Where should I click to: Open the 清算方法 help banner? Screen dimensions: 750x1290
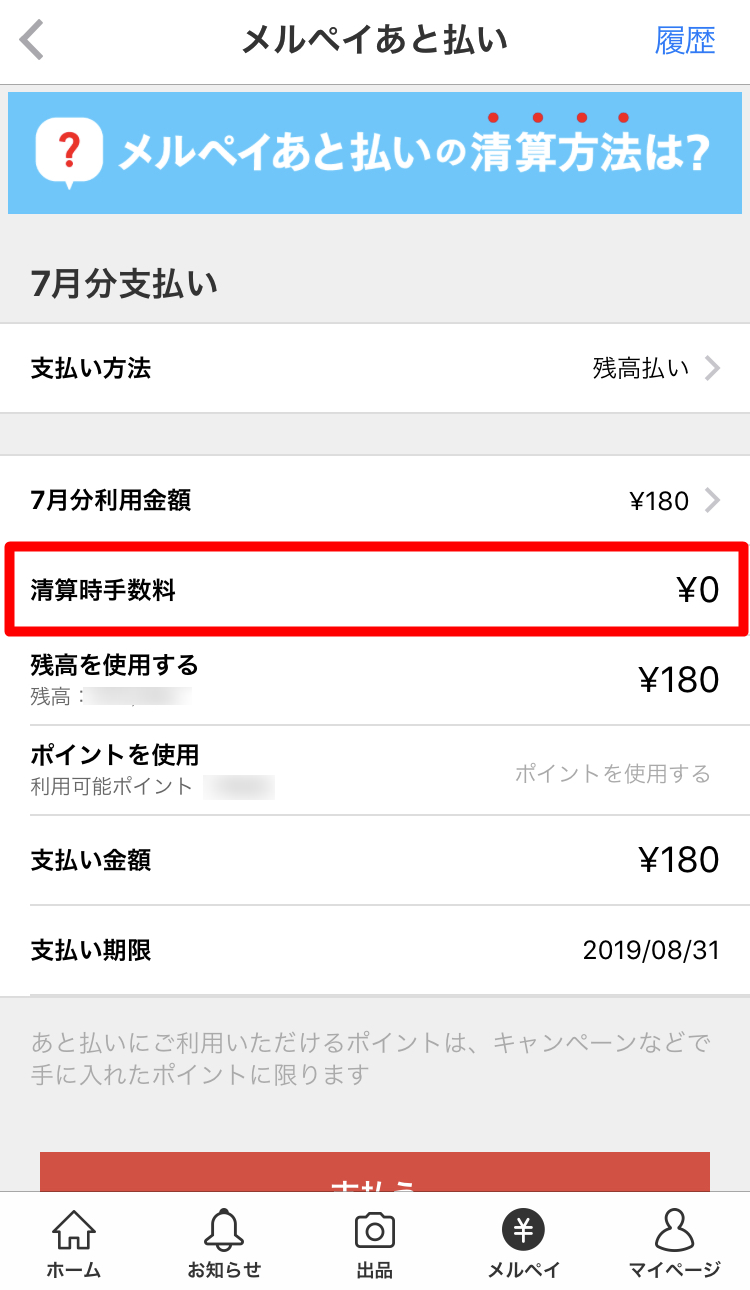point(375,153)
